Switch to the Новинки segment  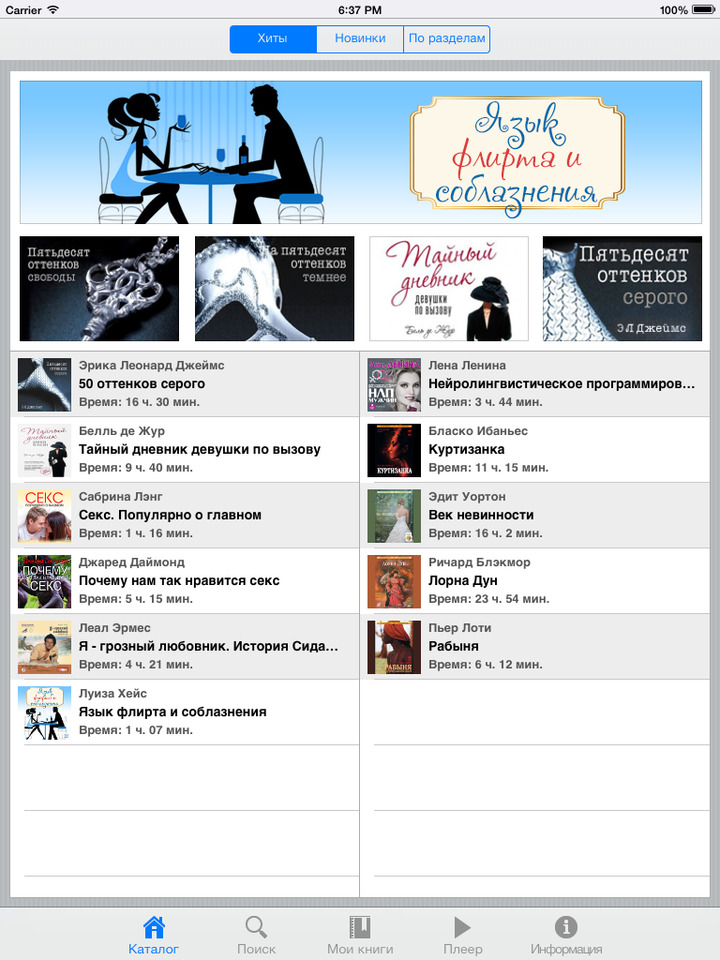point(360,39)
